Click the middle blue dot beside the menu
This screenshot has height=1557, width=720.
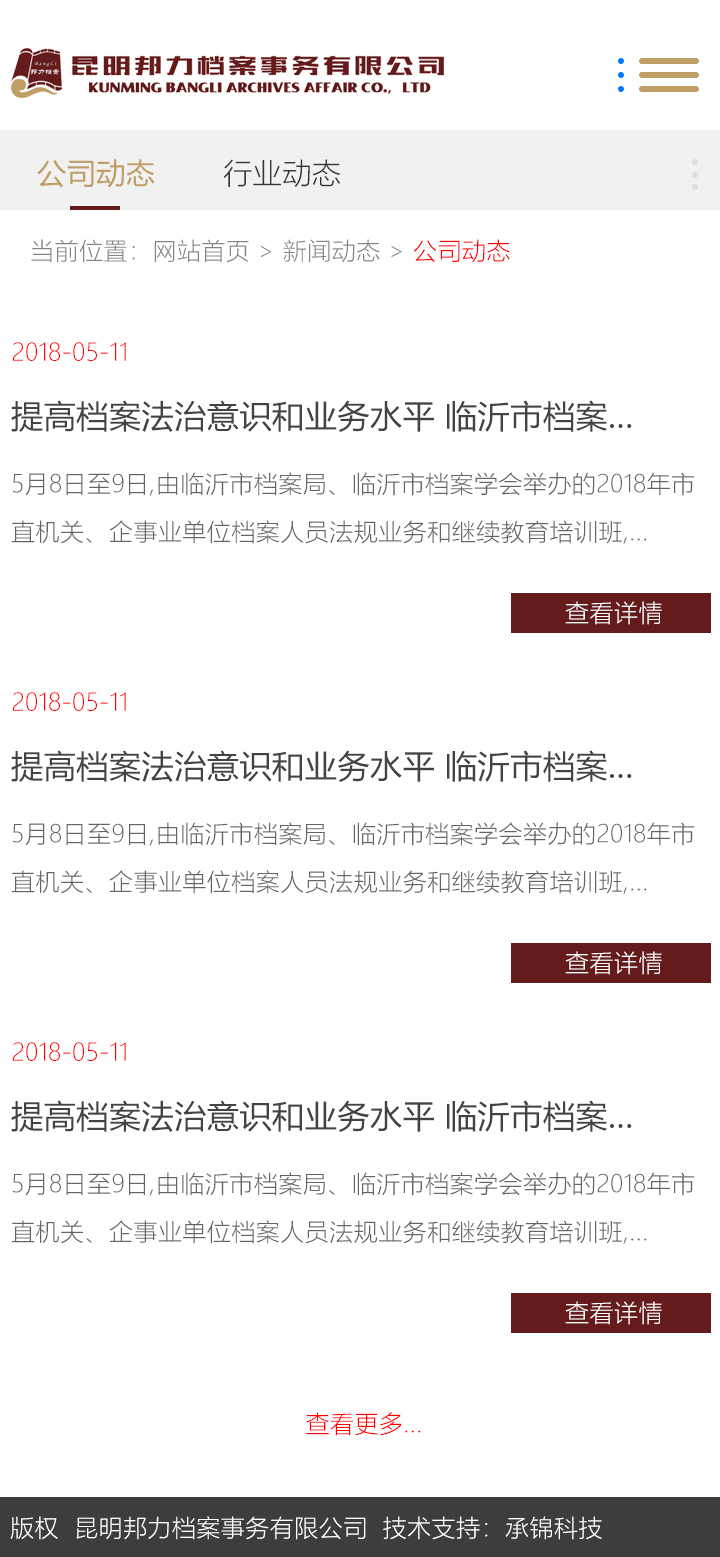[x=621, y=74]
